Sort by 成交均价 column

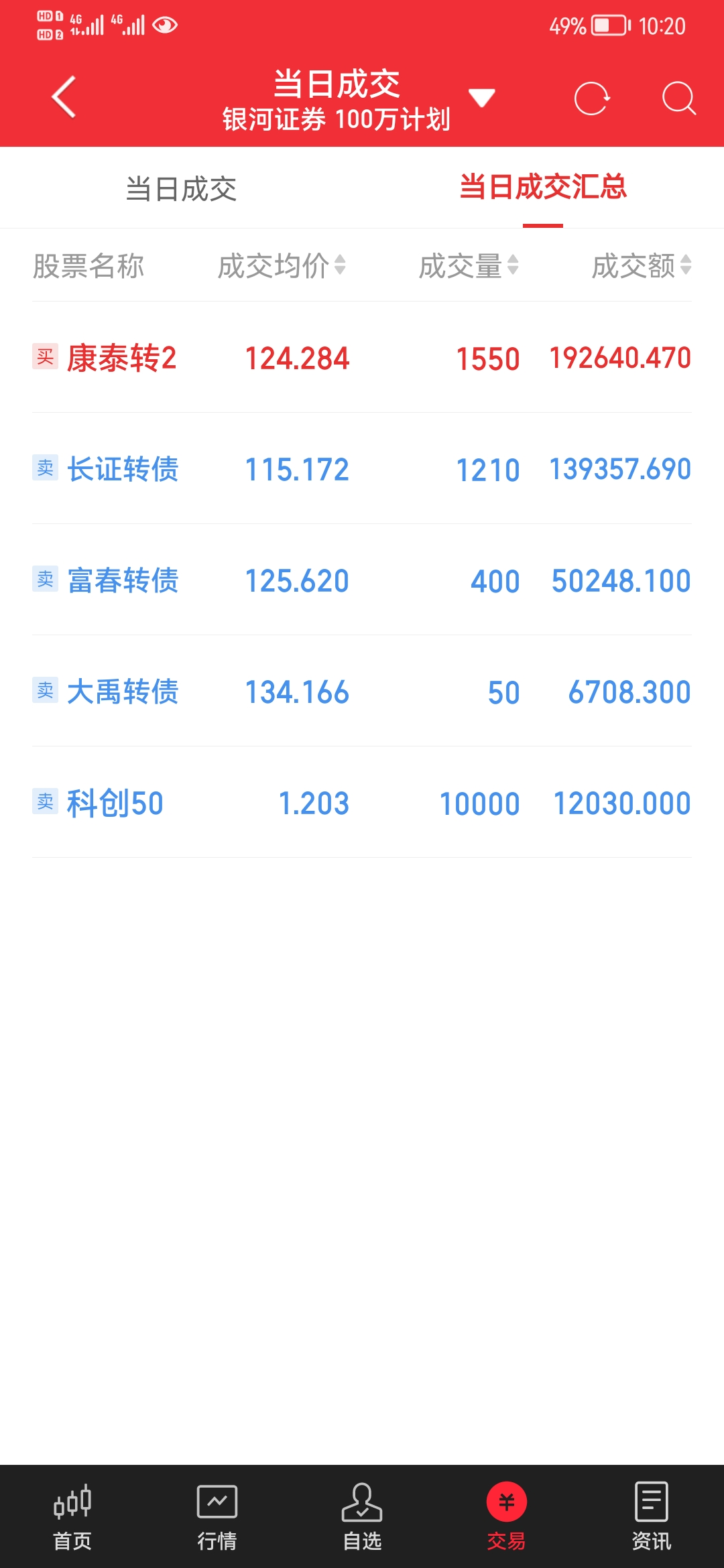point(282,266)
